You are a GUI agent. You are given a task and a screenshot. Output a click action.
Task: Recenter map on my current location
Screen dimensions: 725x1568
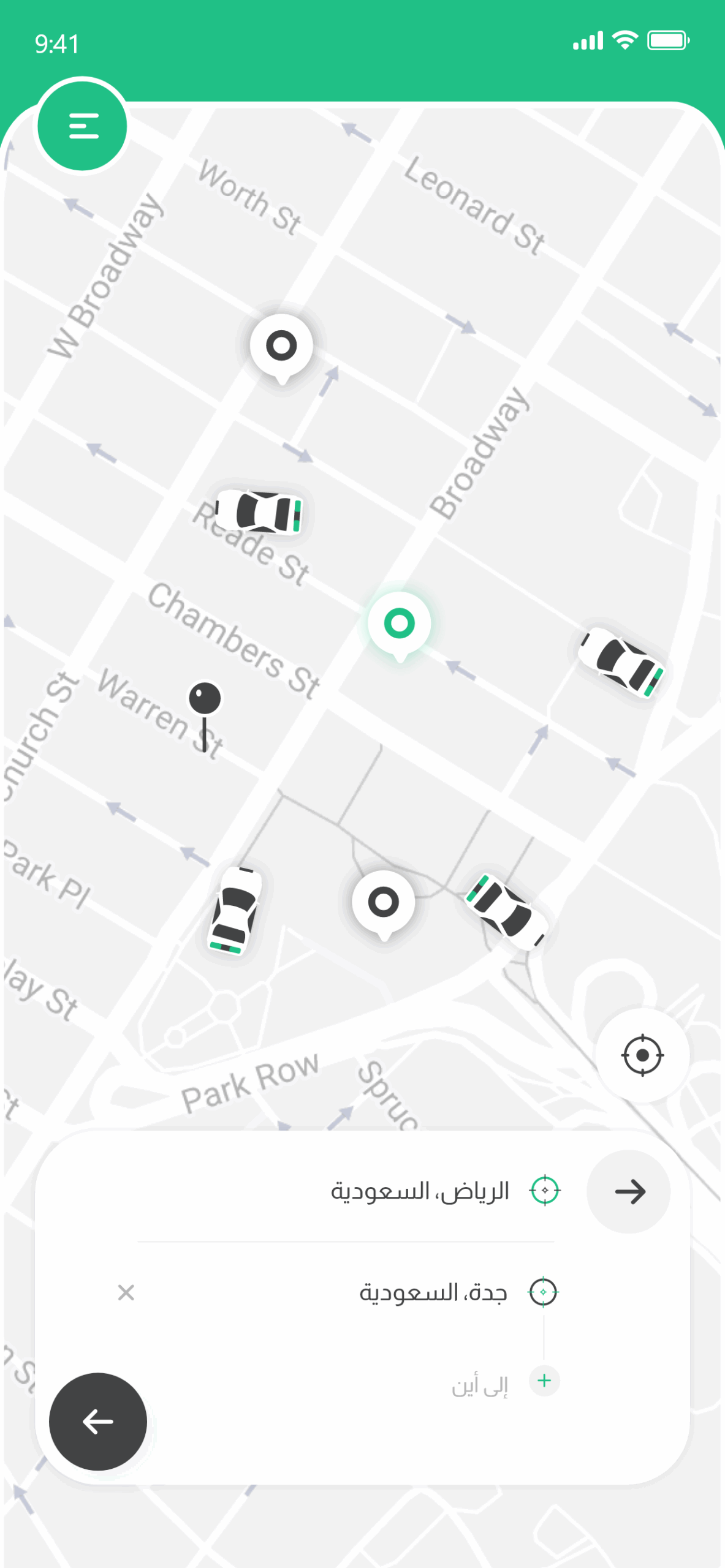coord(642,1055)
